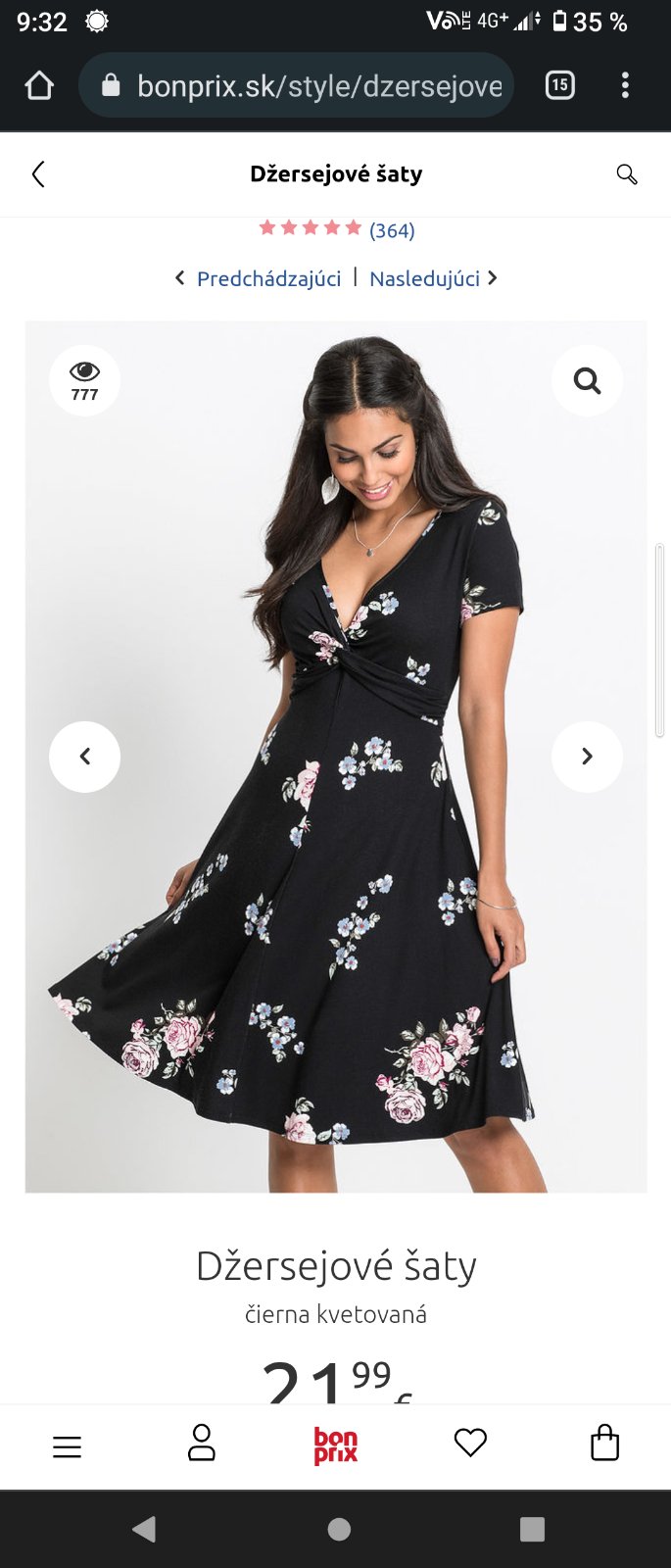Viewport: 671px width, 1568px height.
Task: Zoom the product photo with the magnifier
Action: 587,380
